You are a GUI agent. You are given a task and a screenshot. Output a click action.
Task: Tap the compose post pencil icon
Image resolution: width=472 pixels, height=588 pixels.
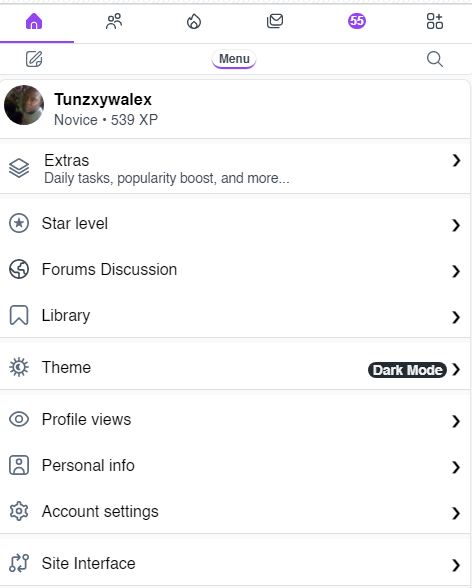[34, 59]
